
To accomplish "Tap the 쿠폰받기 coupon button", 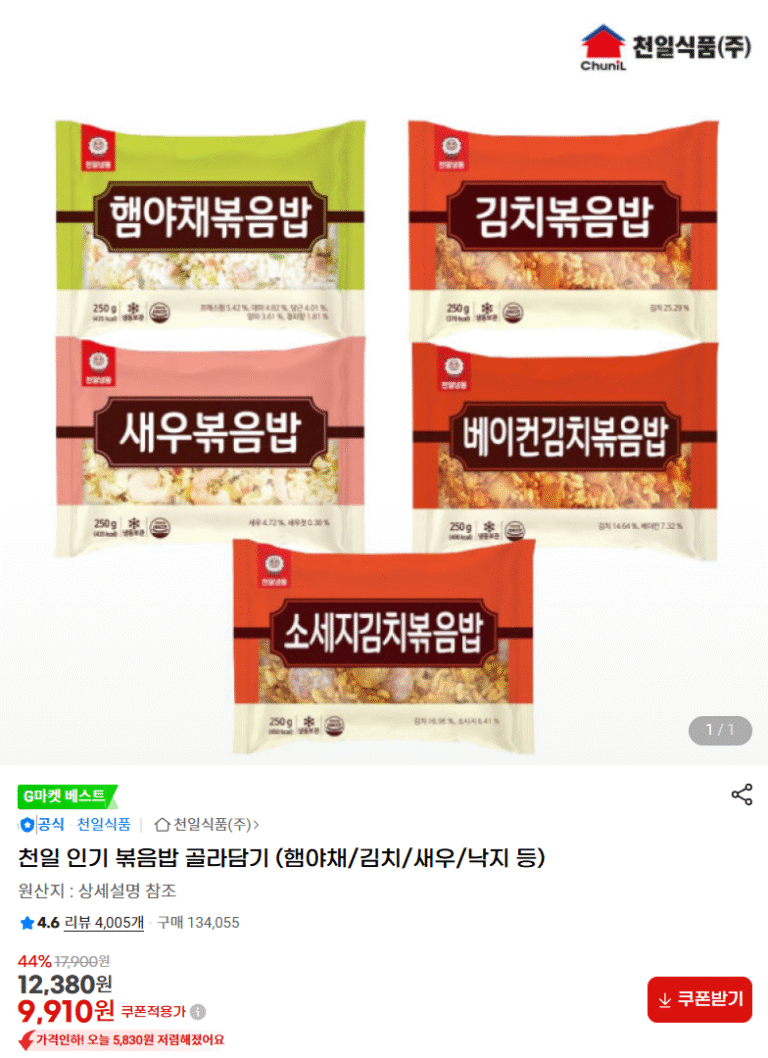I will click(x=699, y=1000).
